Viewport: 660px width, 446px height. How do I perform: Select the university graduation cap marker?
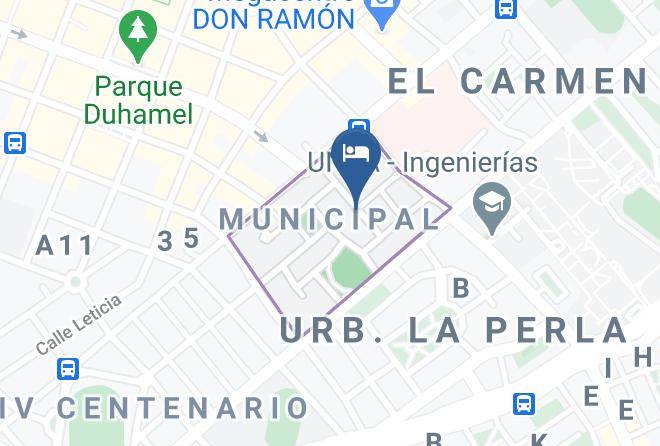click(x=492, y=208)
